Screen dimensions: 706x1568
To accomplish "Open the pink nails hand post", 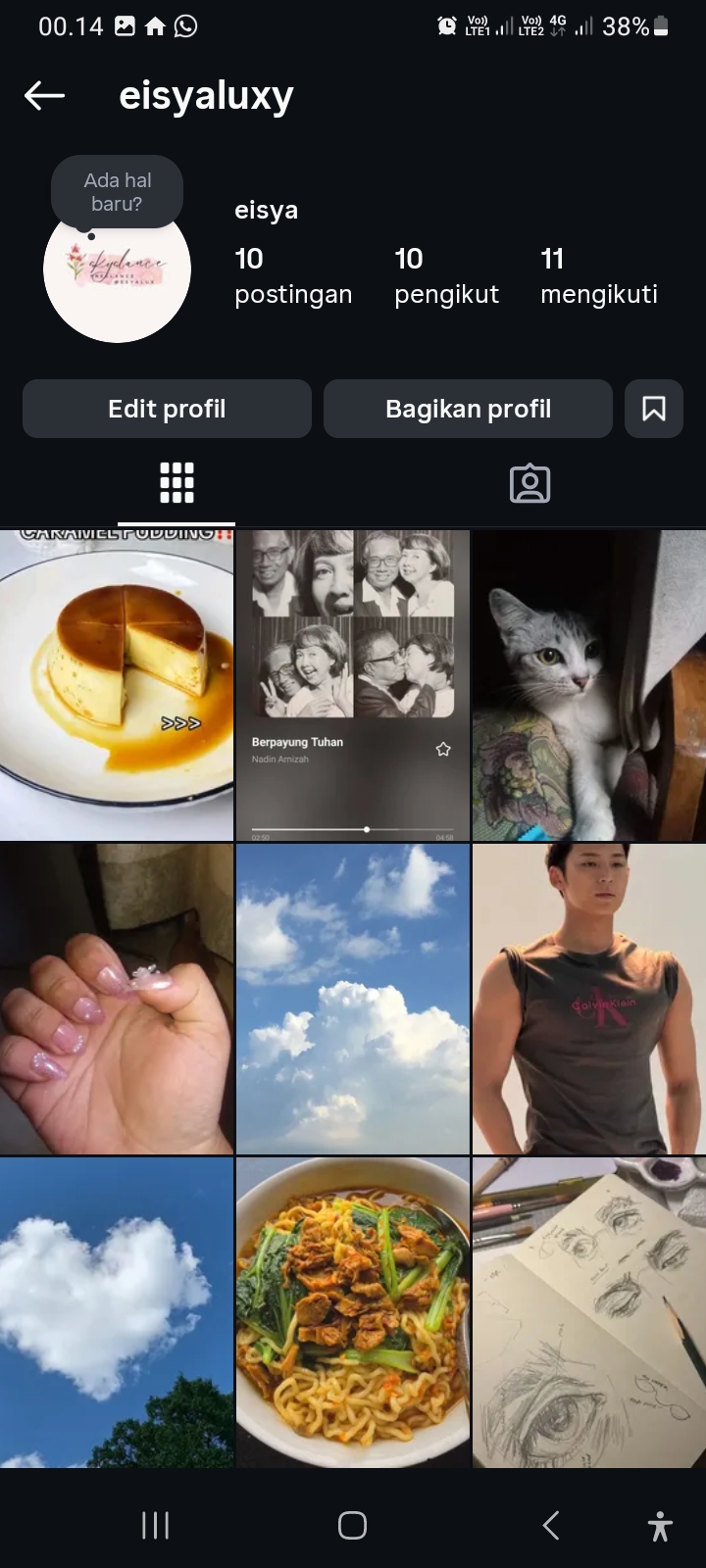I will (117, 1000).
